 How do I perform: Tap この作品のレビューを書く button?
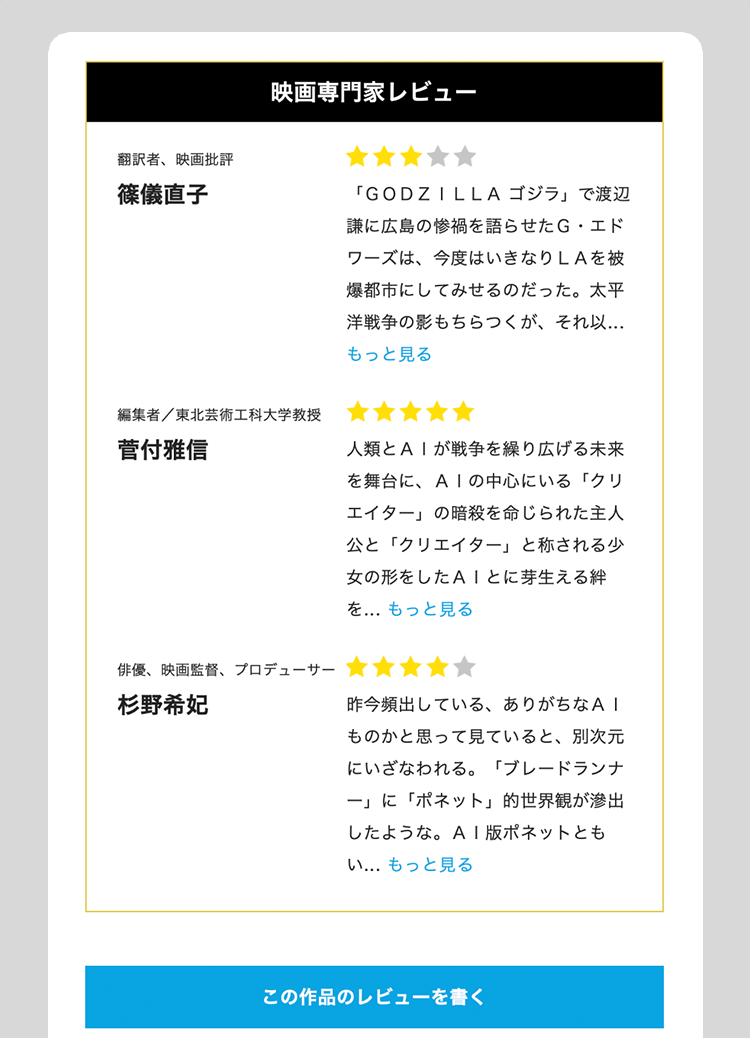[374, 997]
